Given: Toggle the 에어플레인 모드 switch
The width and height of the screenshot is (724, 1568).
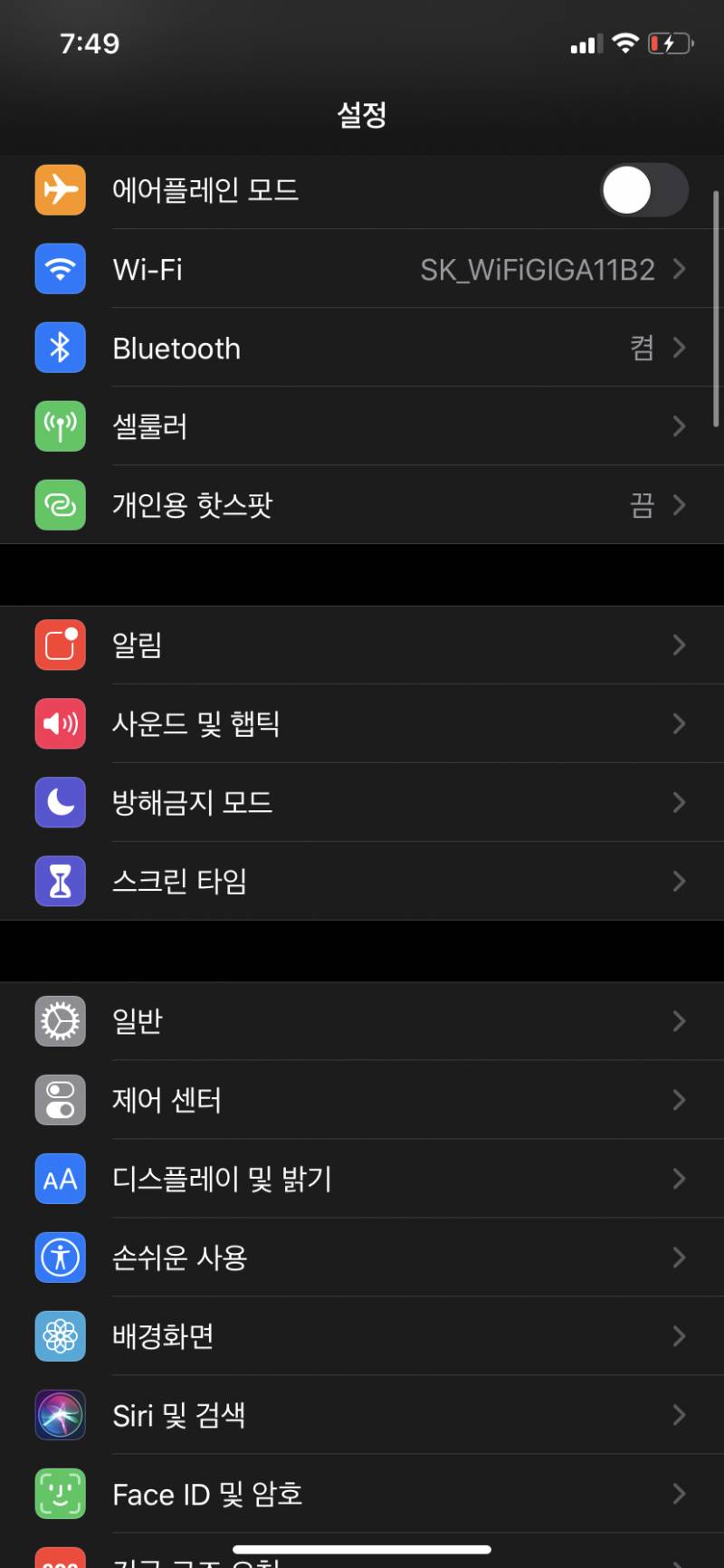Looking at the screenshot, I should [x=643, y=190].
